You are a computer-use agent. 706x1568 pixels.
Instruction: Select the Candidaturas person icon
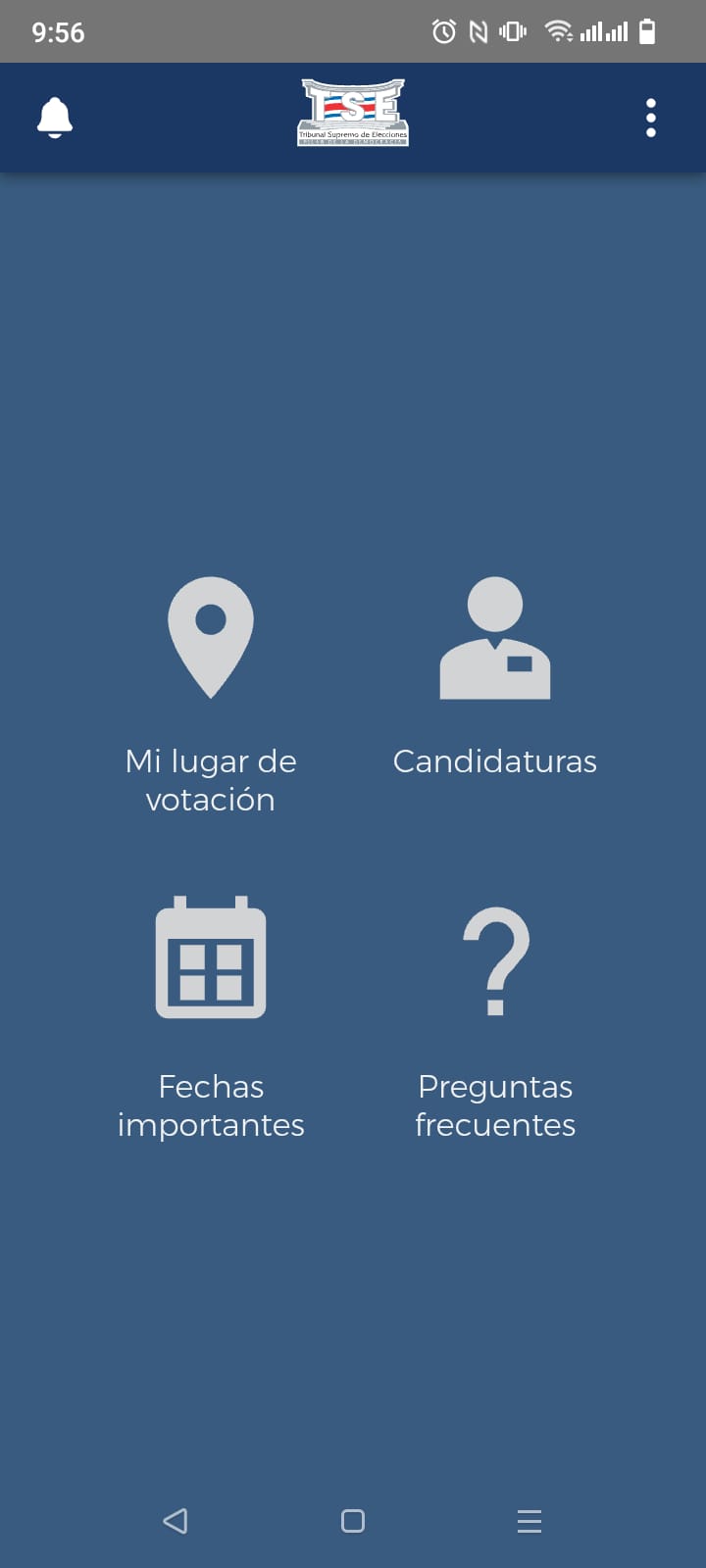coord(495,637)
